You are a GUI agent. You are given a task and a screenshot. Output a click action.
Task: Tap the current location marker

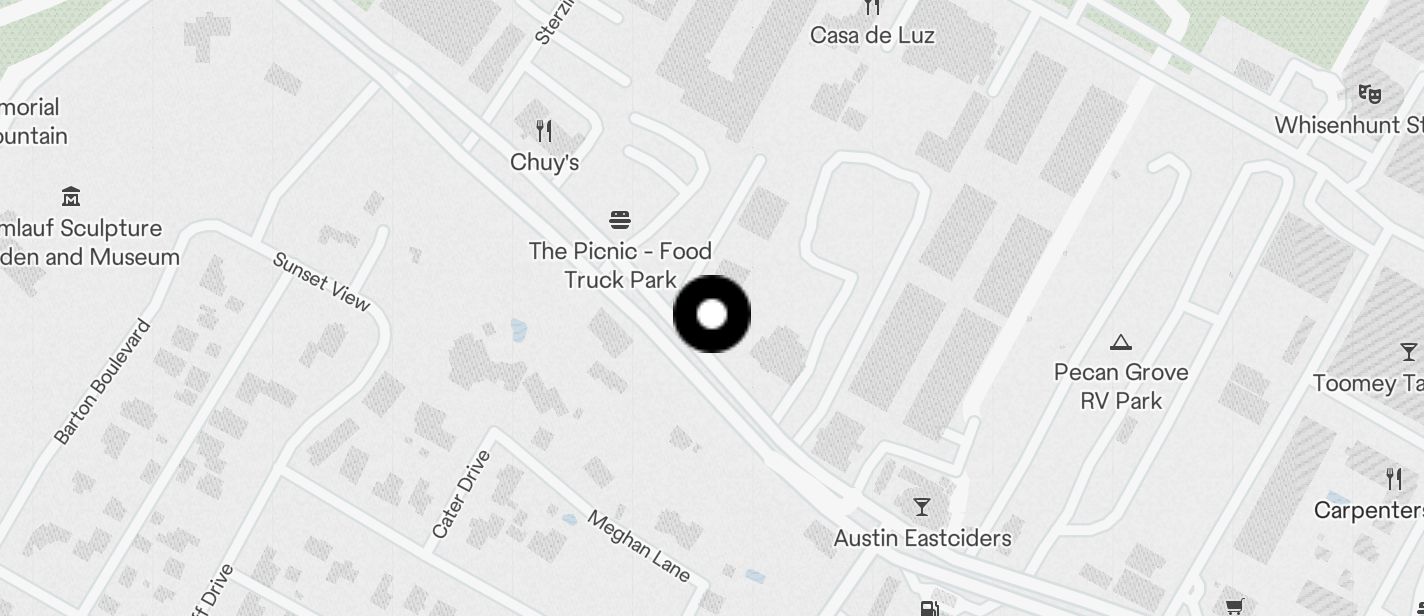pyautogui.click(x=712, y=314)
